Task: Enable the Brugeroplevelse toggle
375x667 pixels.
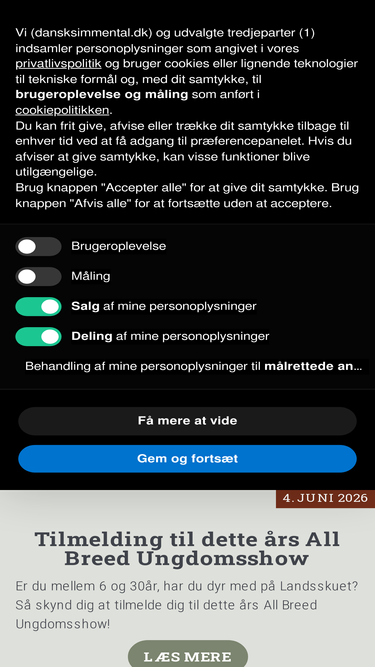Action: click(39, 246)
